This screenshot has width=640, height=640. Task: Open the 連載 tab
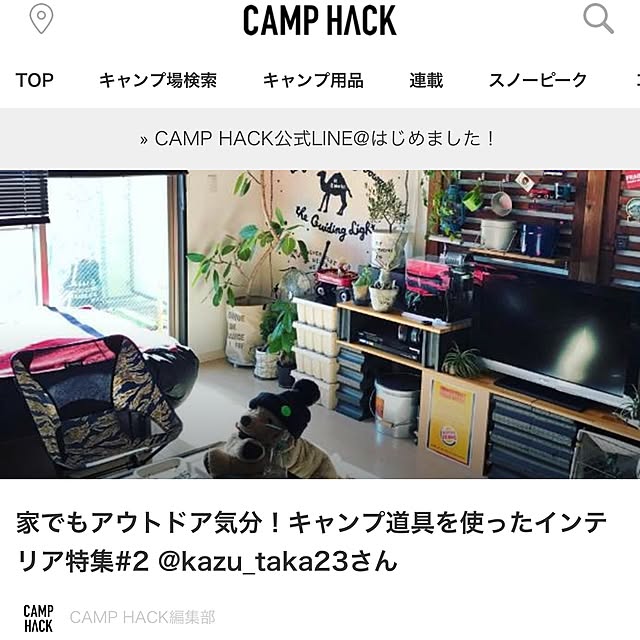tap(426, 81)
